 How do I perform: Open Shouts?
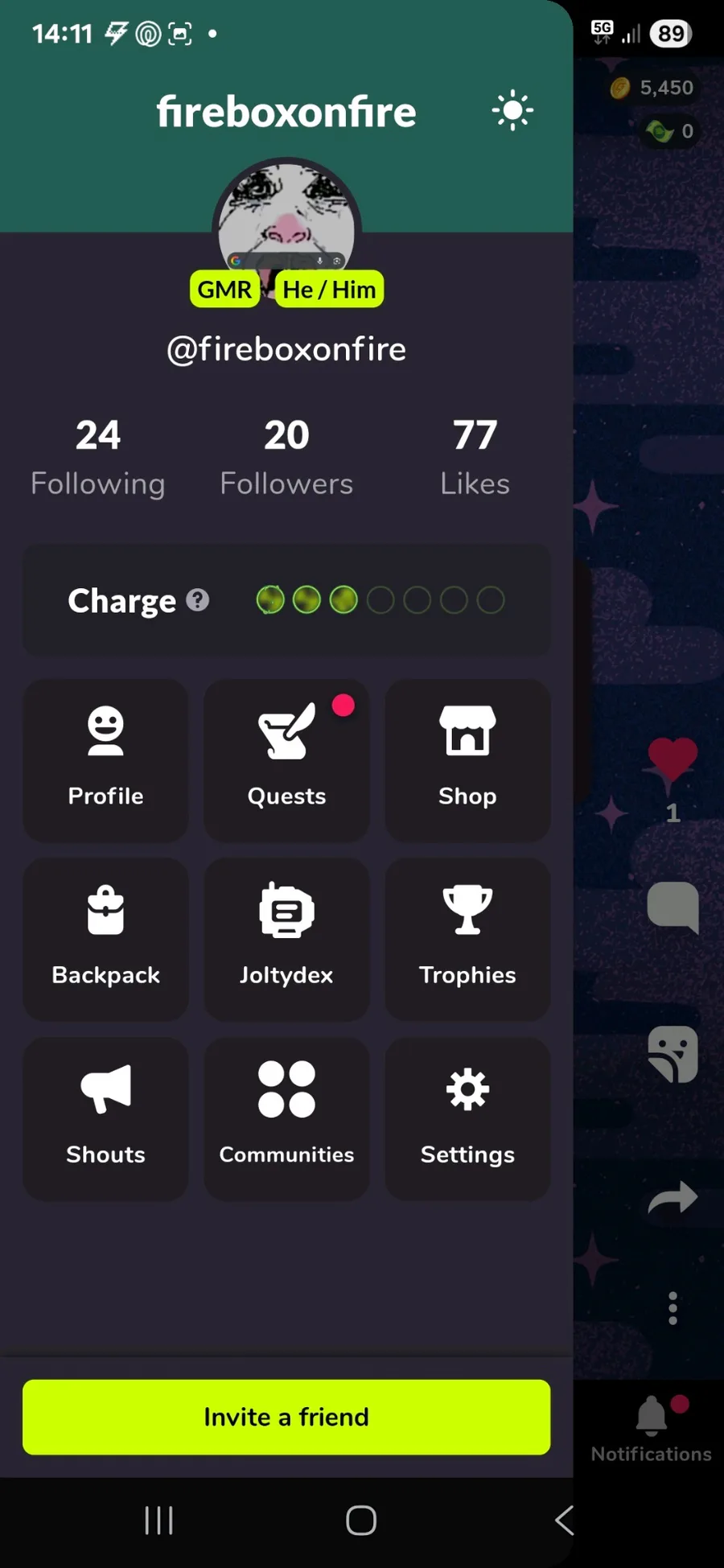click(105, 1118)
